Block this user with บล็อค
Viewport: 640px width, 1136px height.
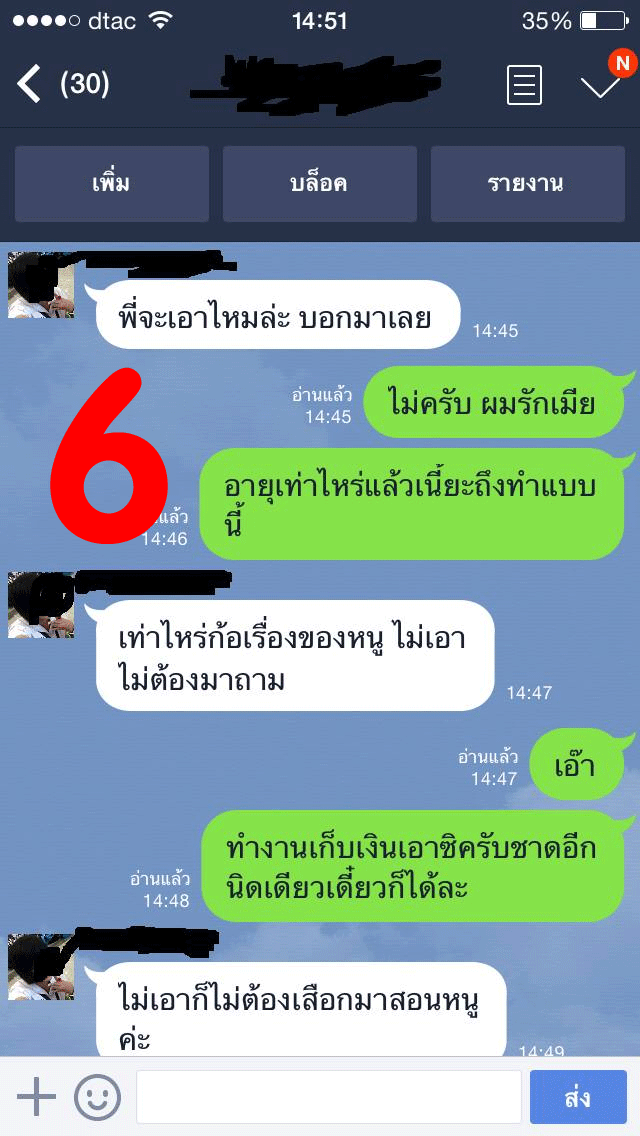319,184
